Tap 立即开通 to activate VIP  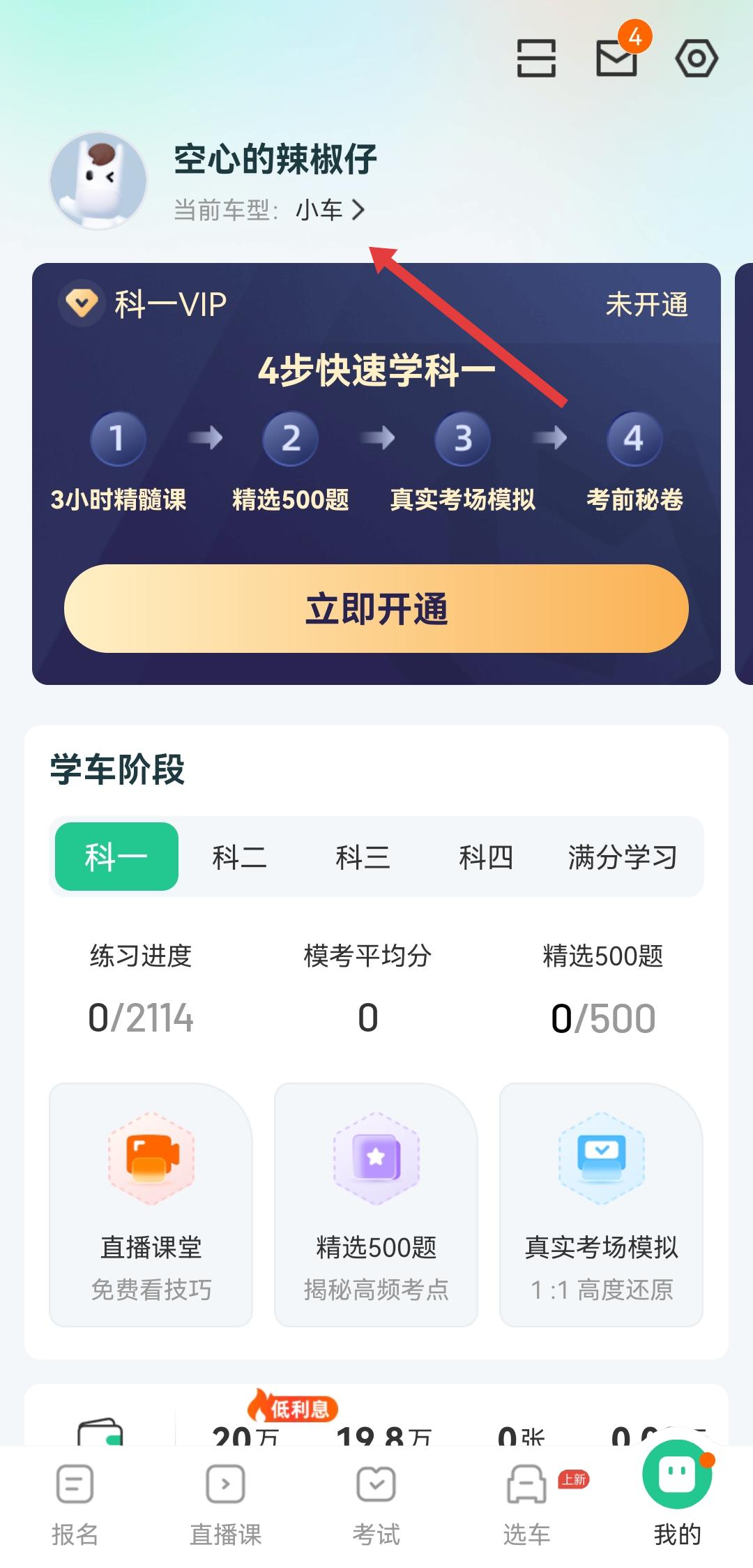click(376, 609)
